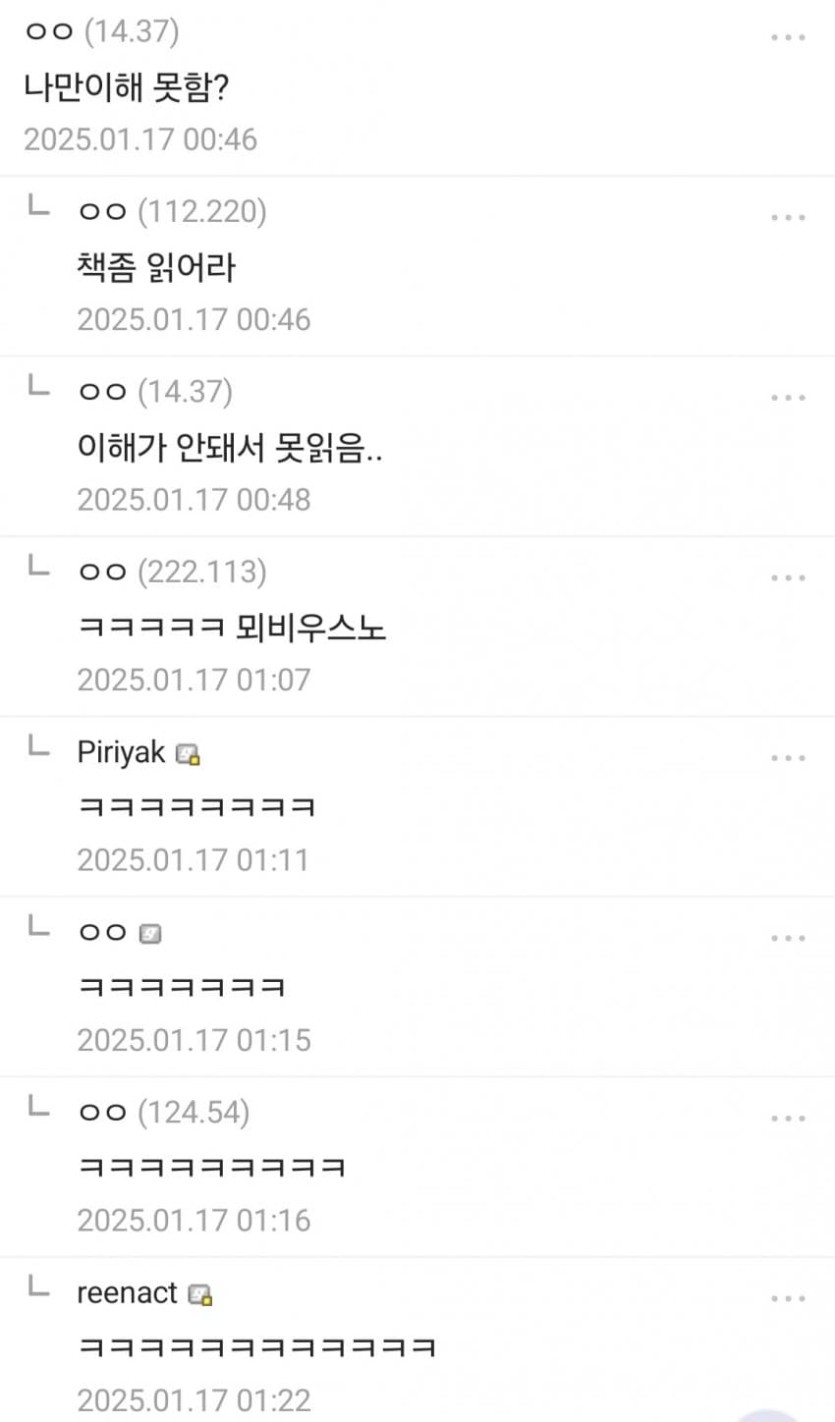Visit the profile of user reenact

pos(127,1293)
